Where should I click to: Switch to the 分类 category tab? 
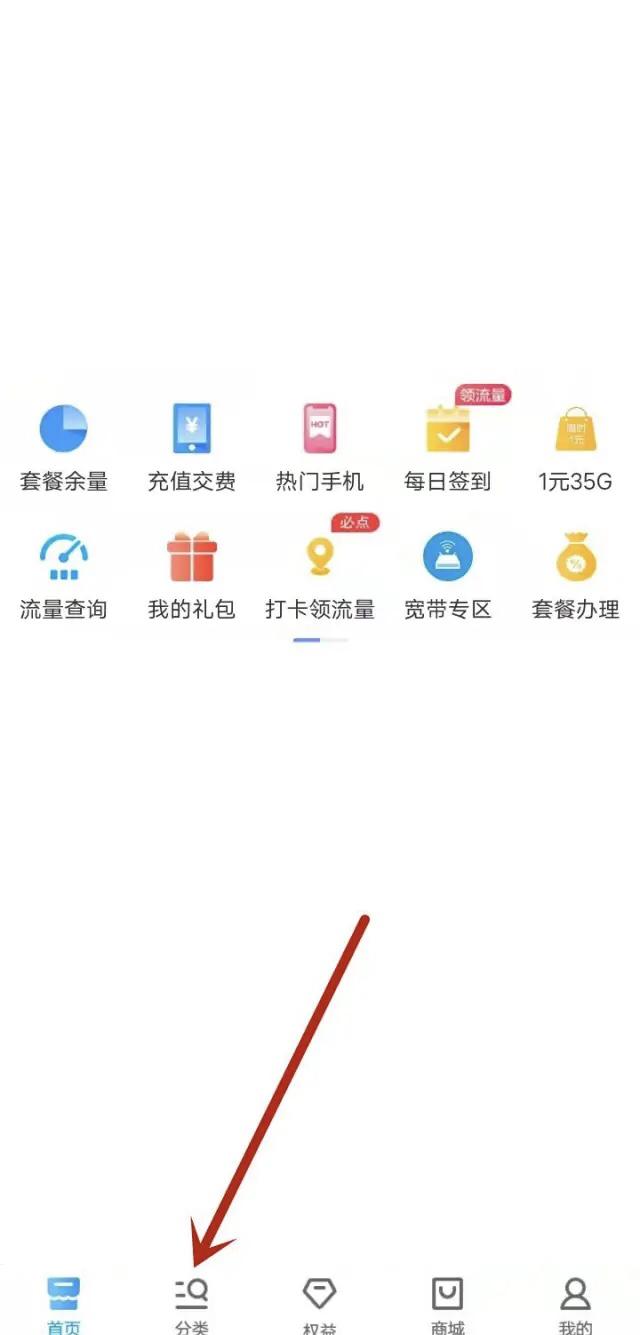click(191, 1303)
